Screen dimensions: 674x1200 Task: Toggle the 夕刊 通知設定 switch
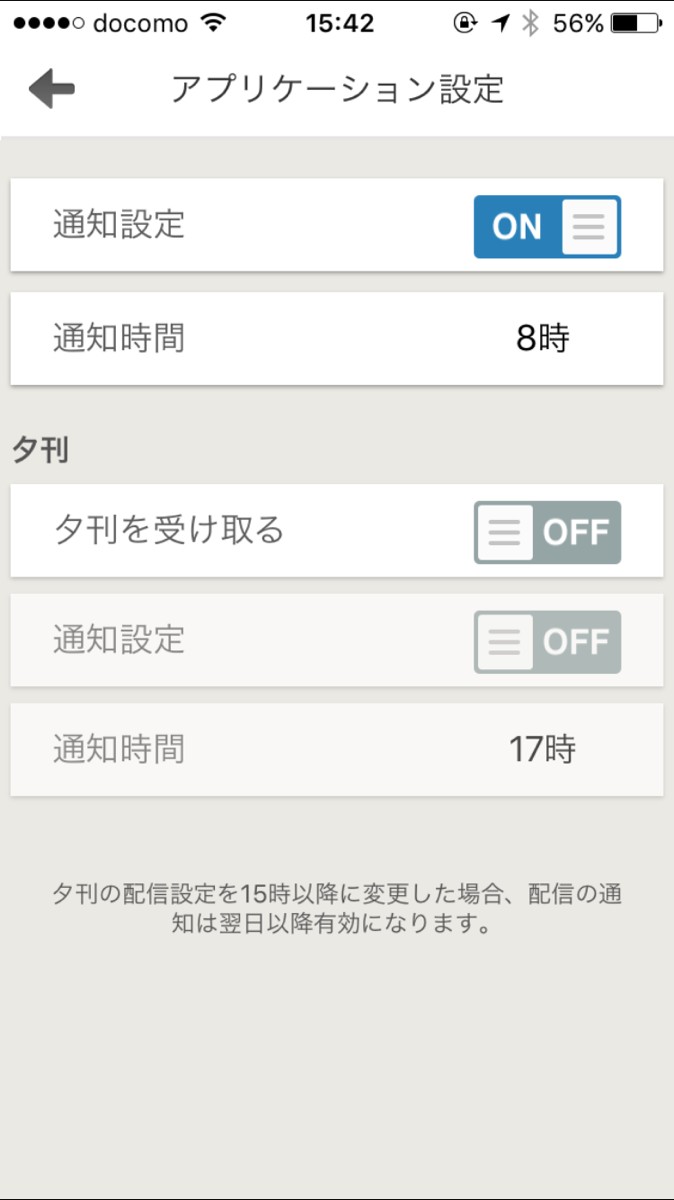click(547, 641)
